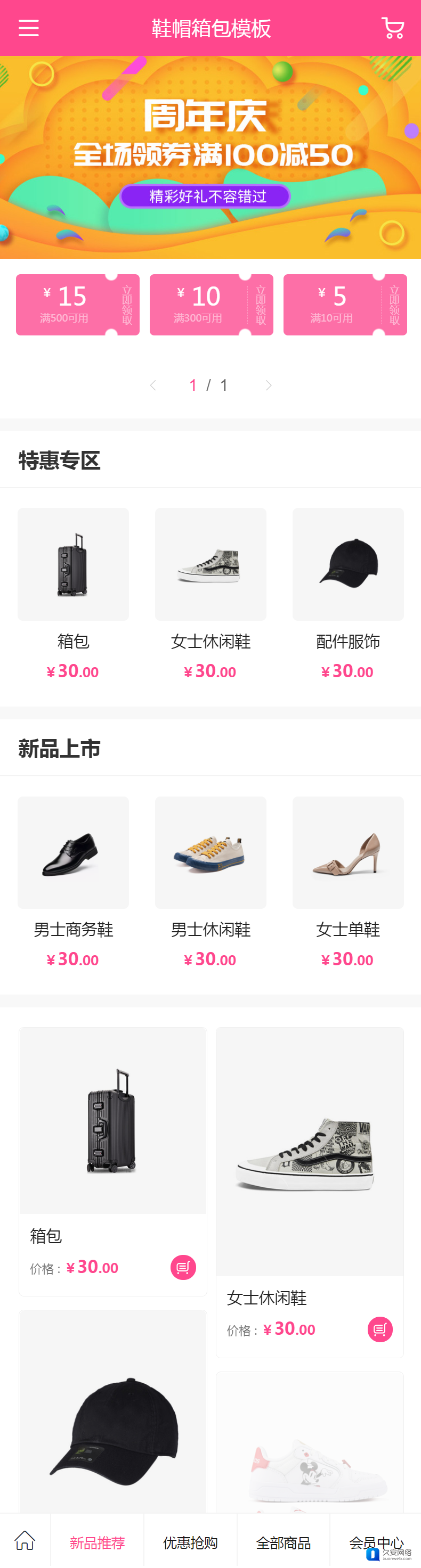View 男士休闲鞋 product

[x=210, y=852]
